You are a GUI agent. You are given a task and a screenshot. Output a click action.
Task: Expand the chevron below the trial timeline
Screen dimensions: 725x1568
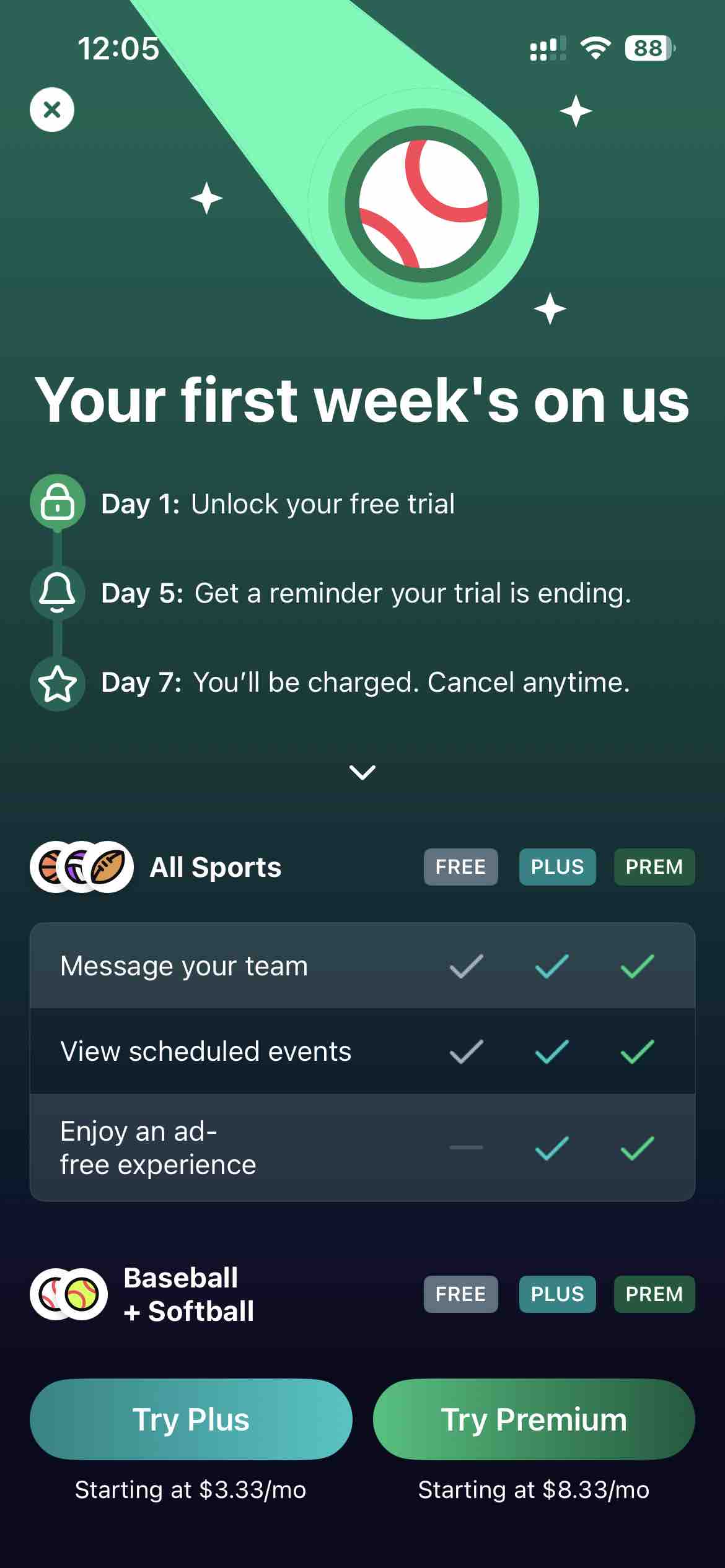point(362,772)
